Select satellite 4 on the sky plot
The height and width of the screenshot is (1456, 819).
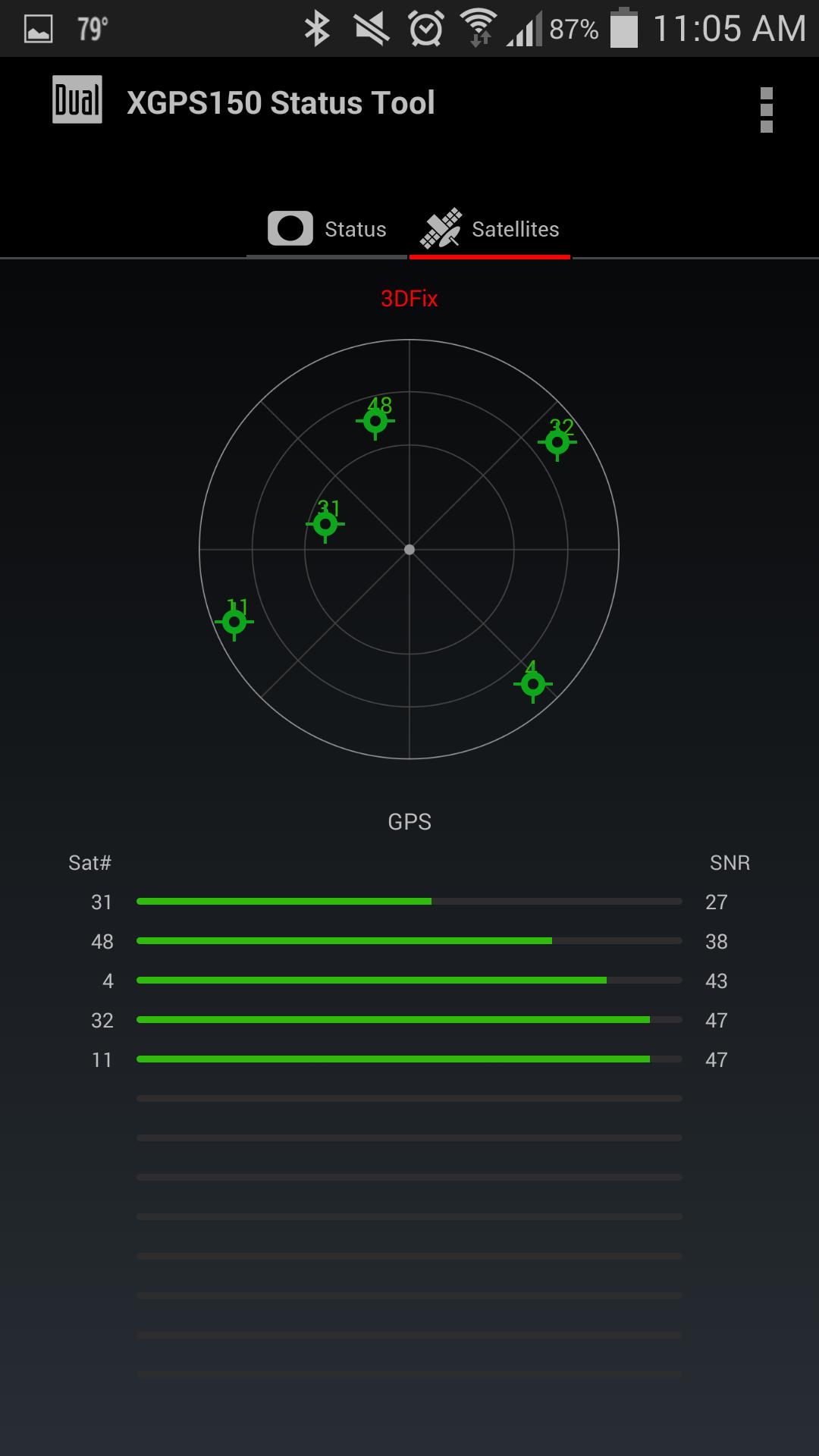532,686
